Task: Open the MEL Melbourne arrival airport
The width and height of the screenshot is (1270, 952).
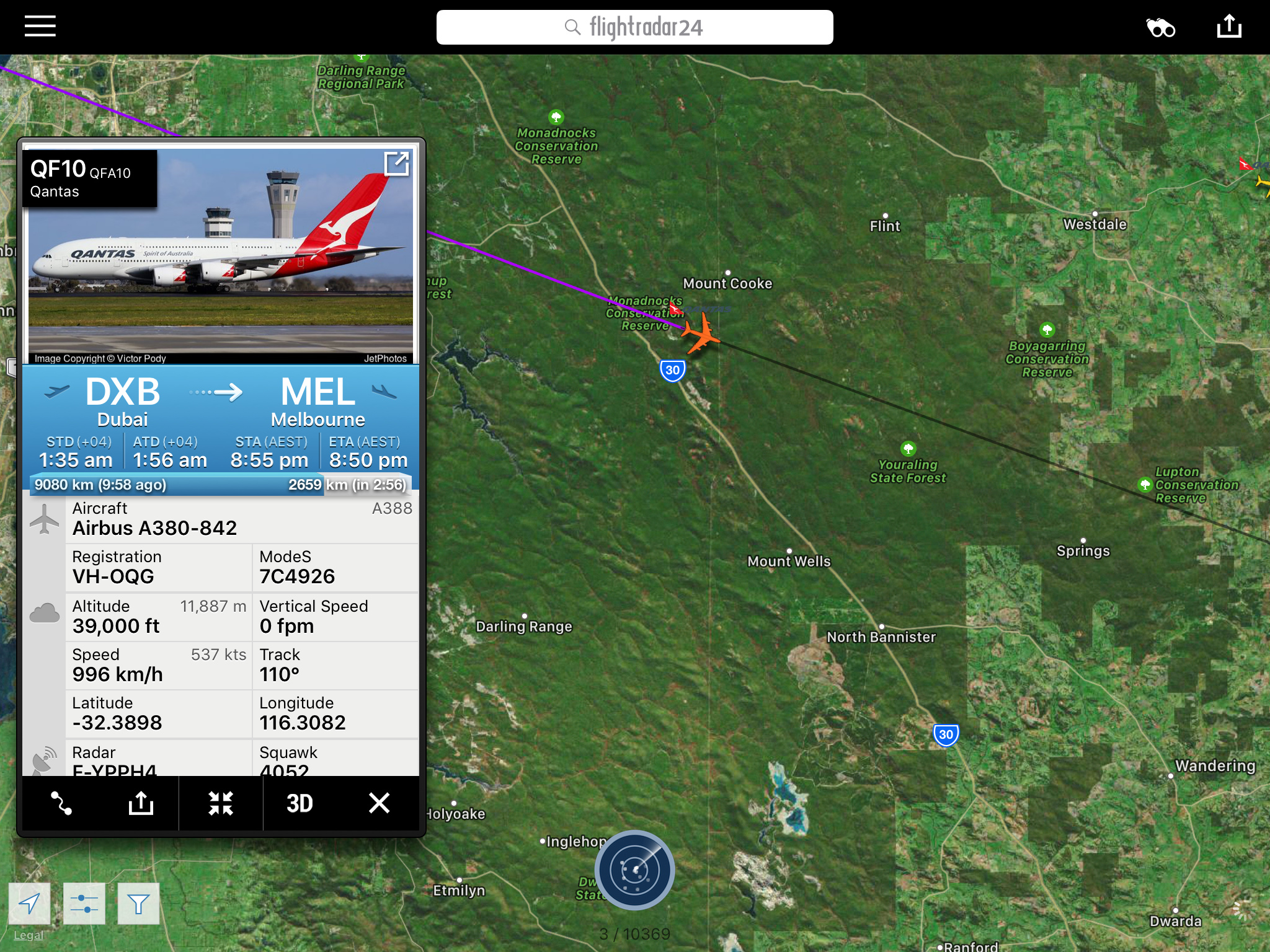Action: [x=317, y=402]
